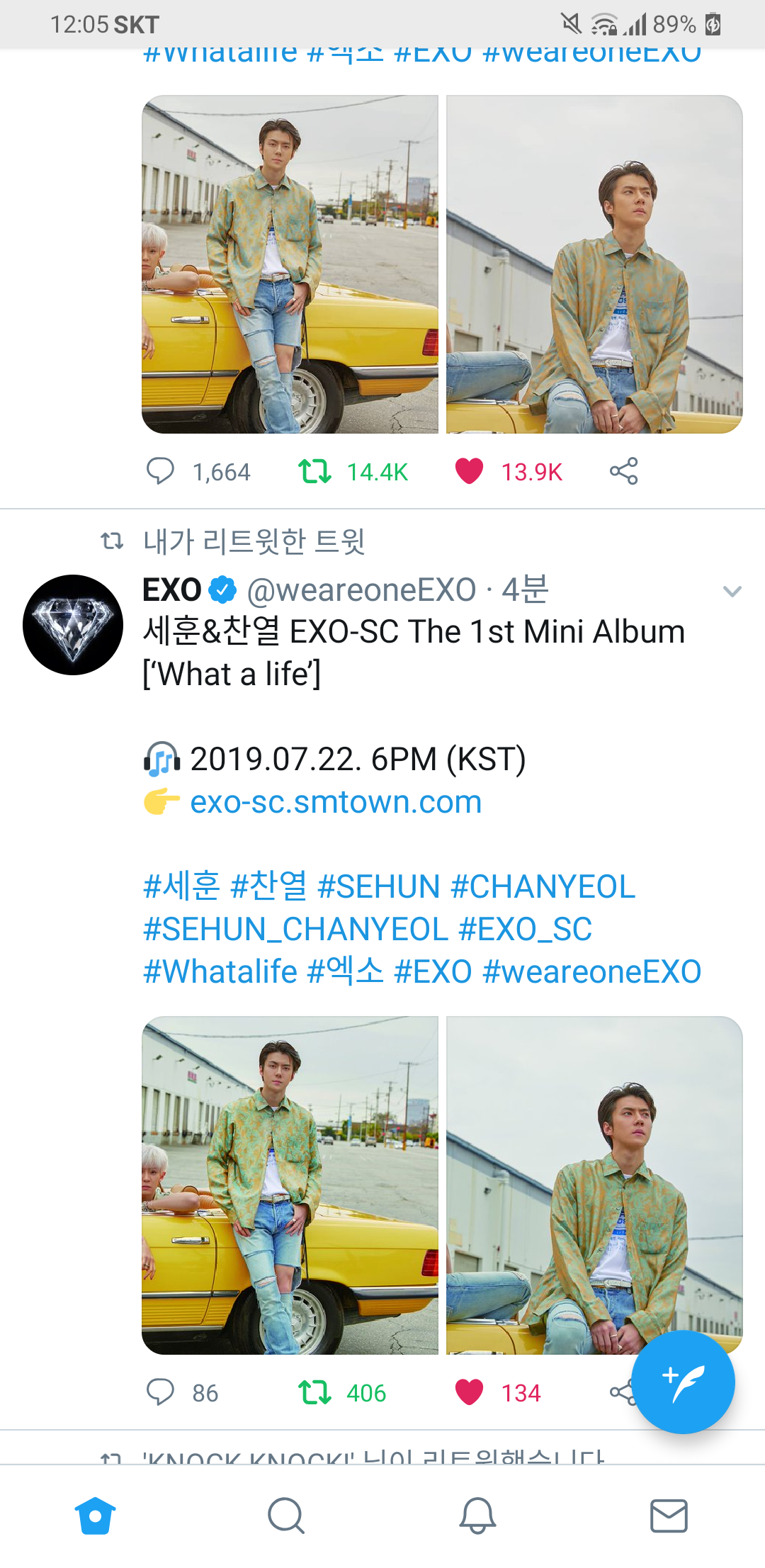The width and height of the screenshot is (765, 1568).
Task: Click the retweet icon showing 14.4K
Action: pyautogui.click(x=319, y=470)
